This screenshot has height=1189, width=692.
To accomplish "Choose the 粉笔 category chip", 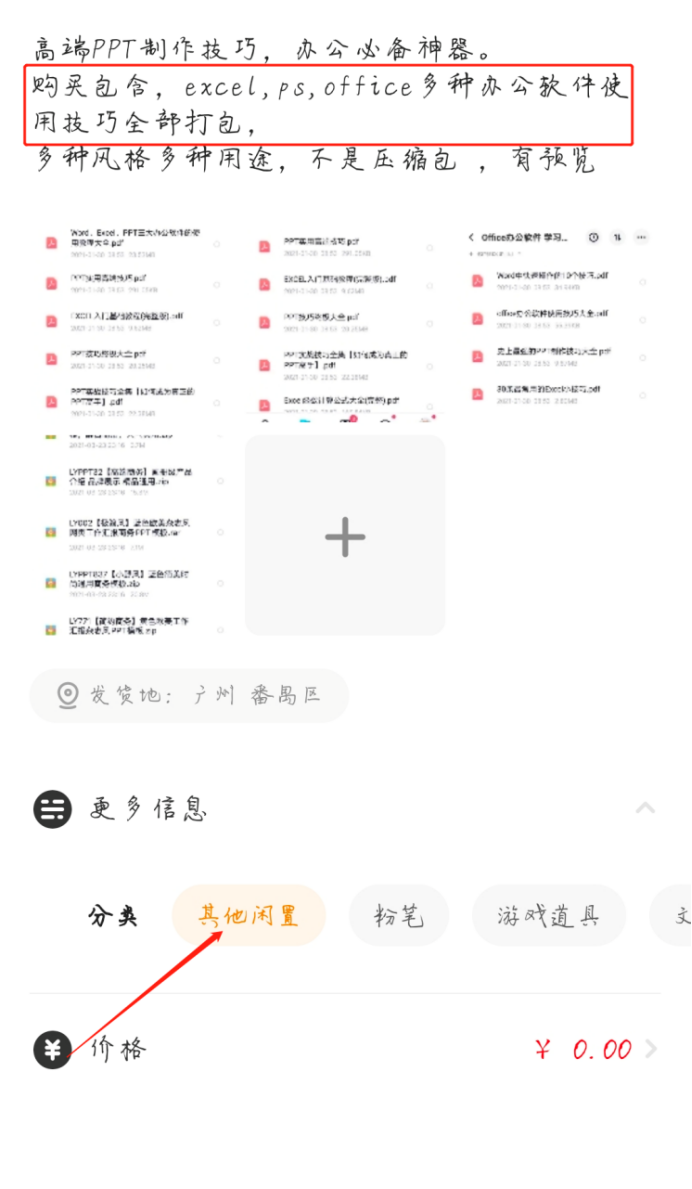I will [x=399, y=915].
